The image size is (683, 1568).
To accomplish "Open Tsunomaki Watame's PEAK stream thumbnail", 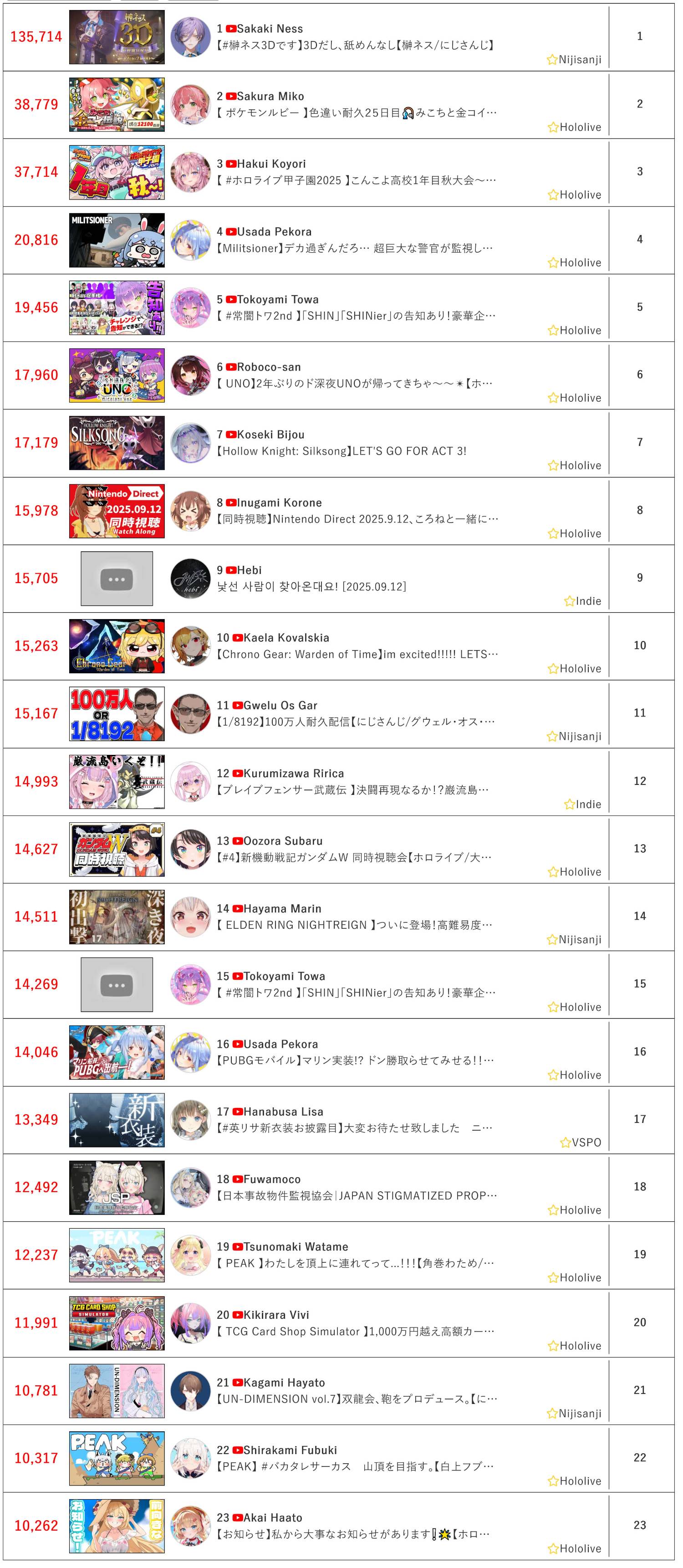I will (117, 1255).
